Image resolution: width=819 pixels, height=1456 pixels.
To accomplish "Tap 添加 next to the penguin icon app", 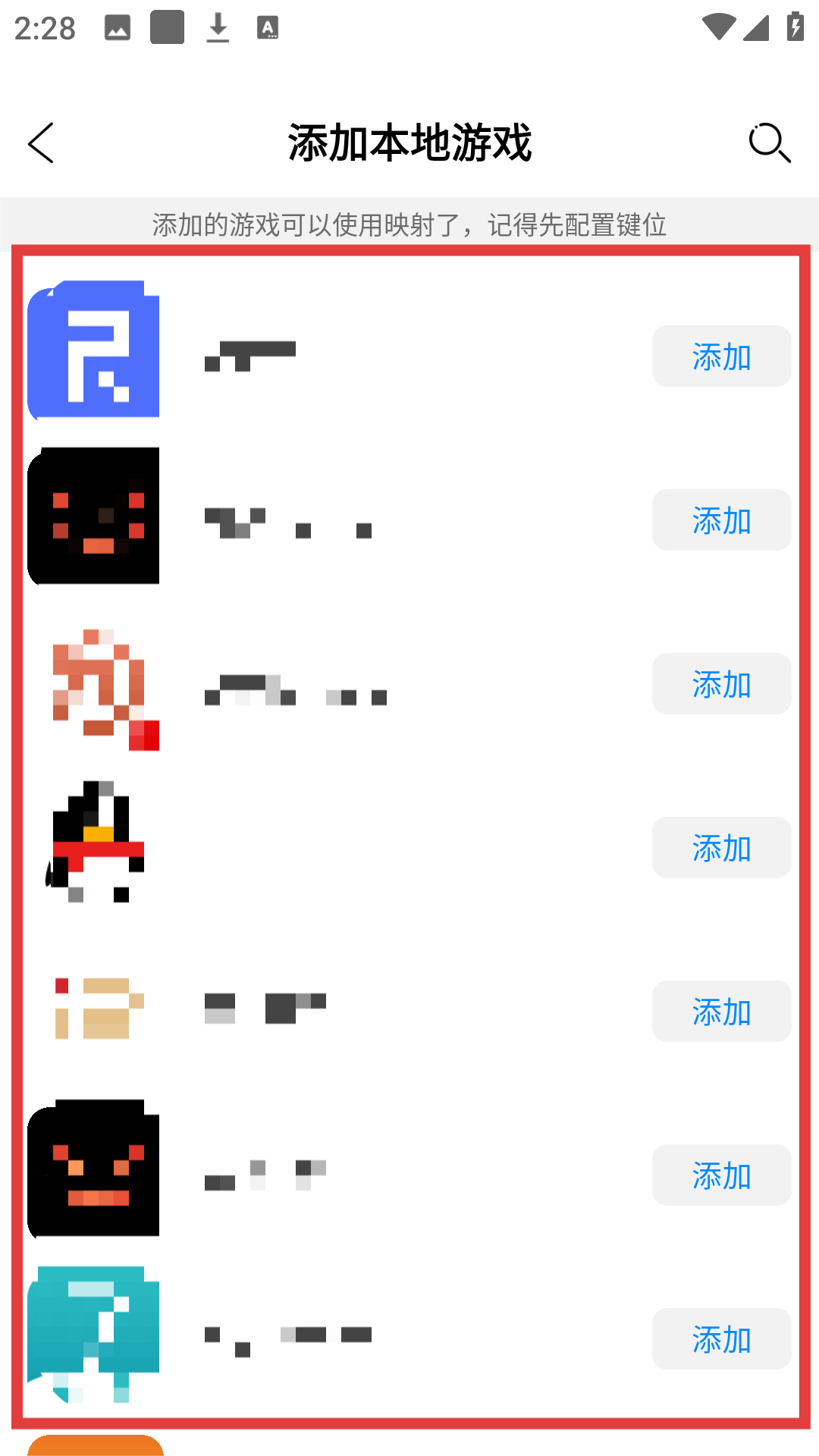I will click(721, 848).
